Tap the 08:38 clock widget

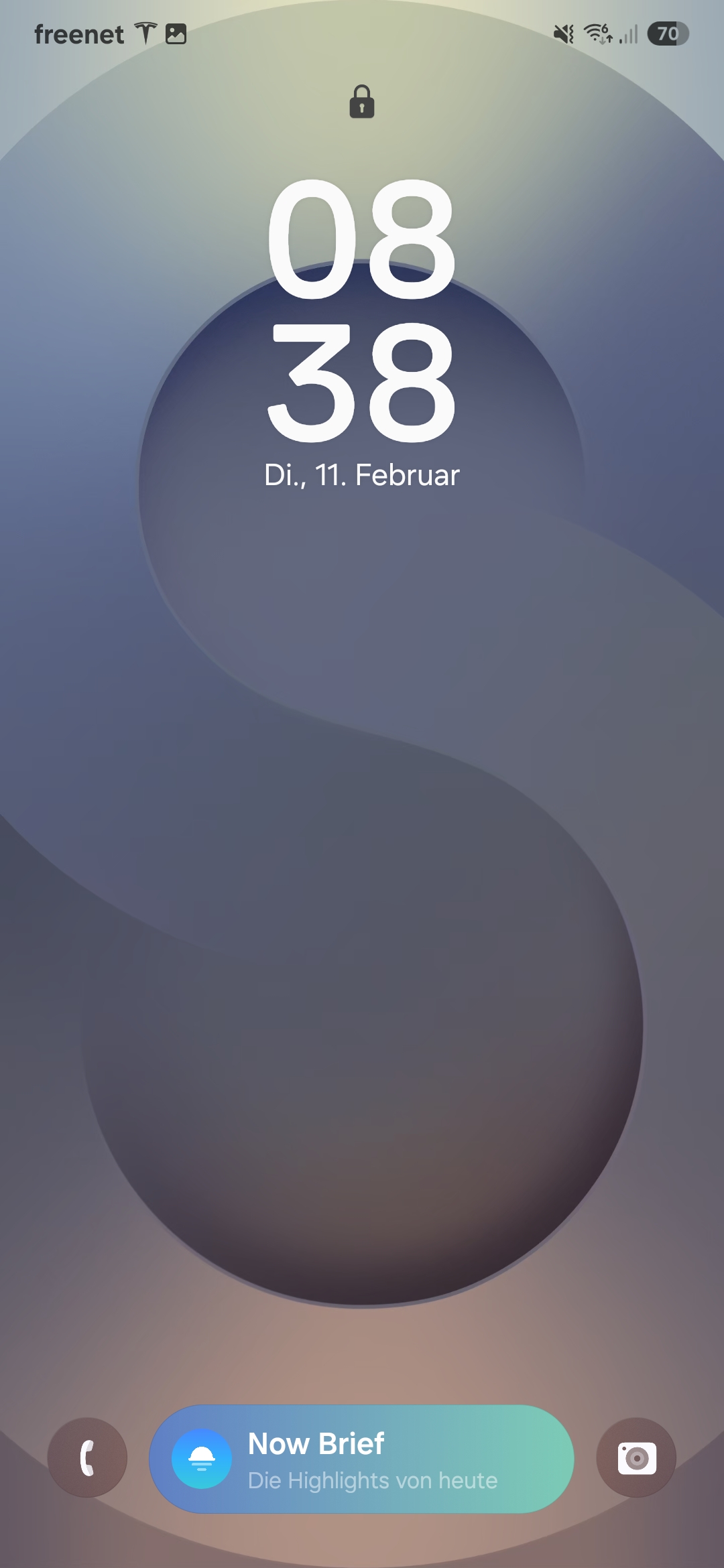click(x=362, y=312)
